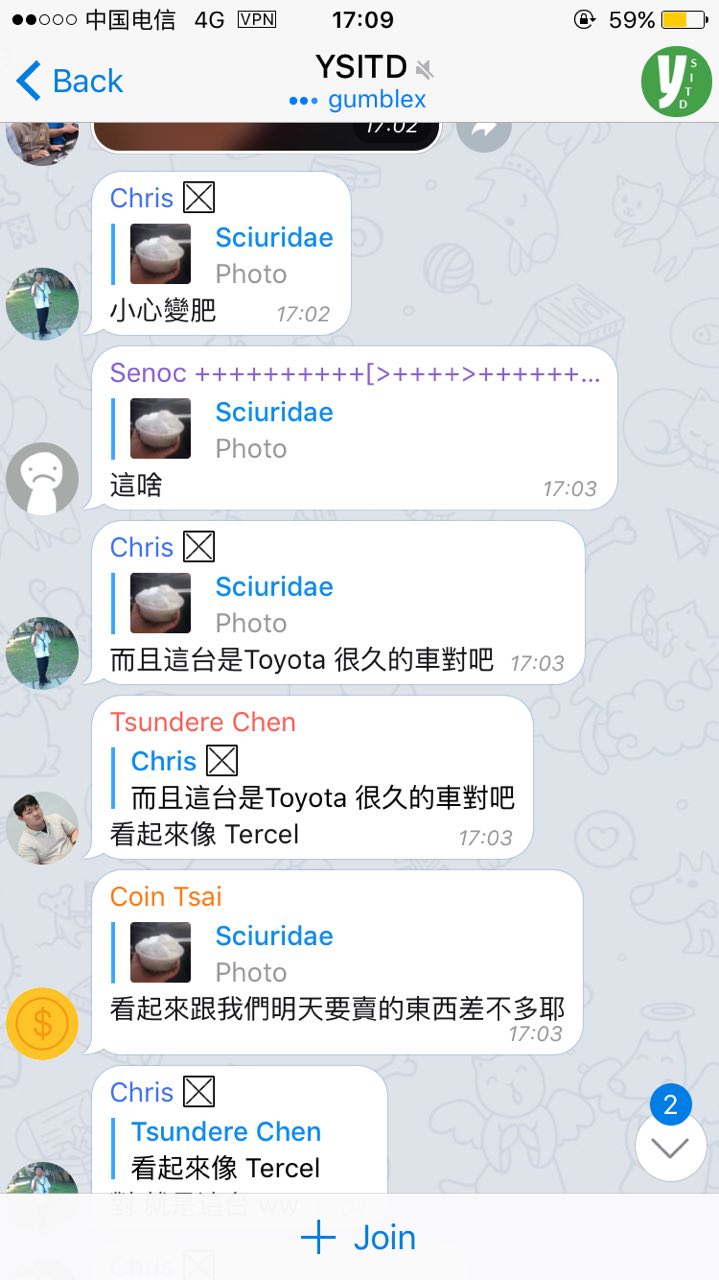
Task: Open the quoted photo in Chris's 小心變肥 message
Action: coord(161,254)
